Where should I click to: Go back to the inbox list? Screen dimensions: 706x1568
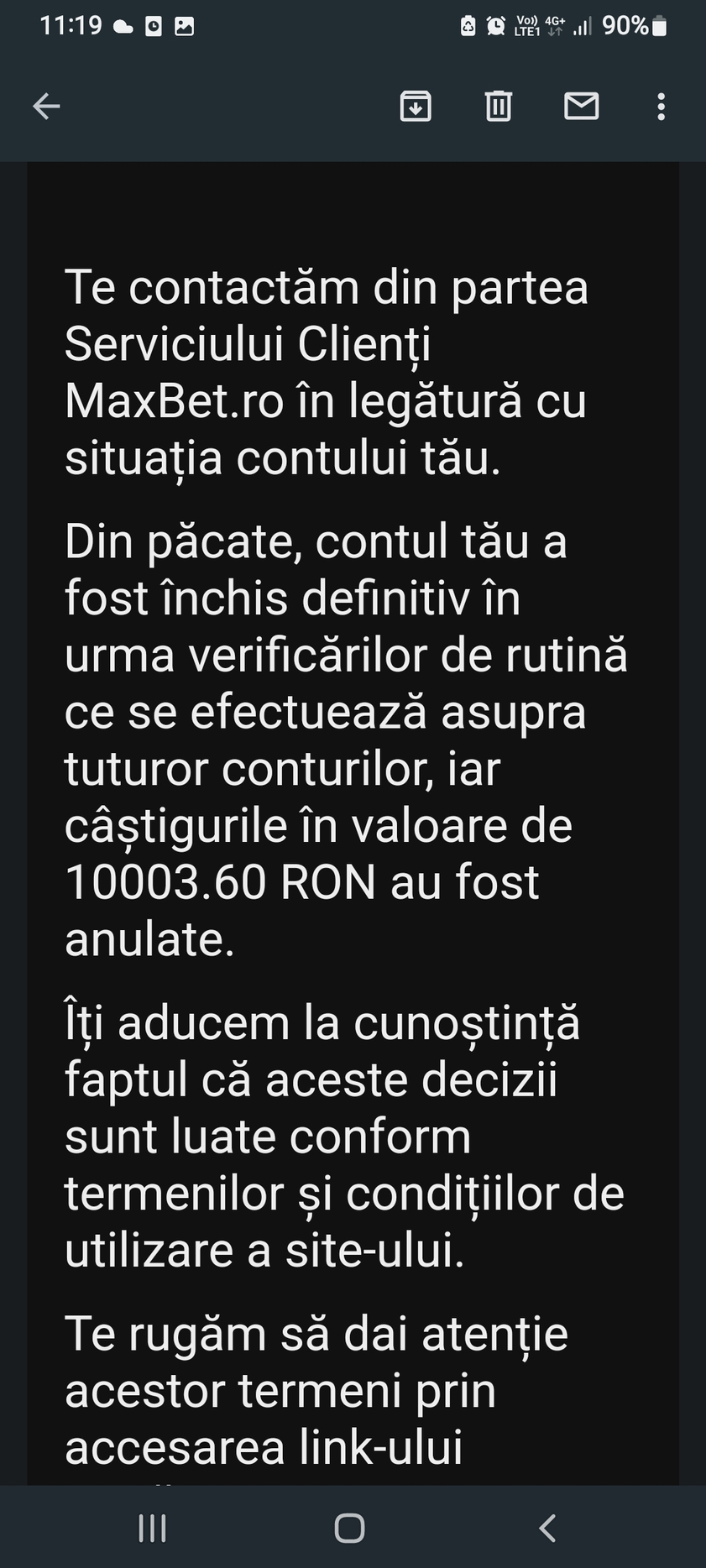[46, 106]
